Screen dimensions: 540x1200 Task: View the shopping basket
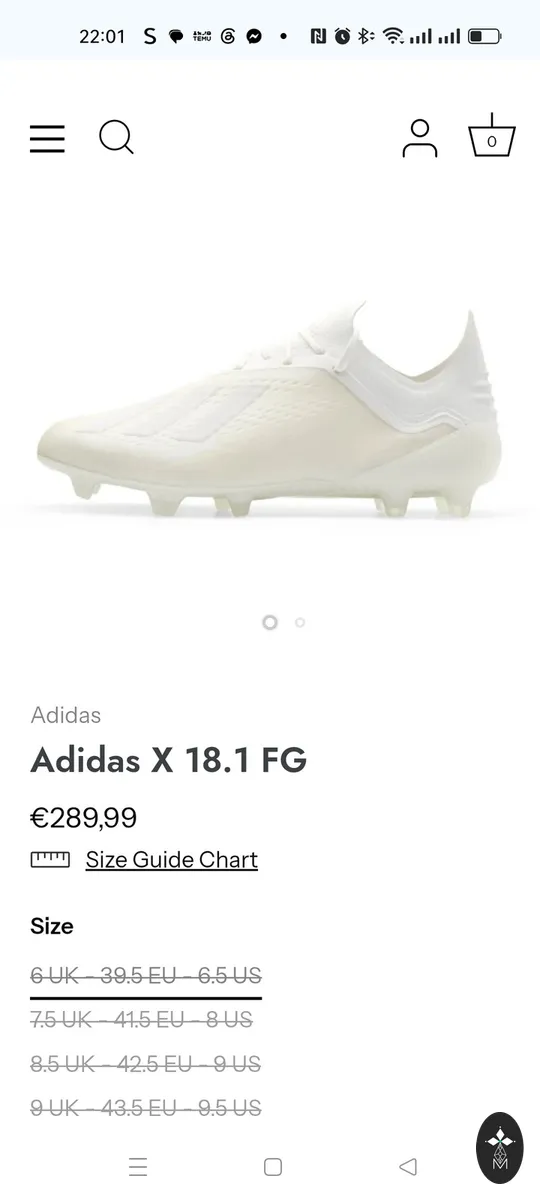[x=492, y=137]
